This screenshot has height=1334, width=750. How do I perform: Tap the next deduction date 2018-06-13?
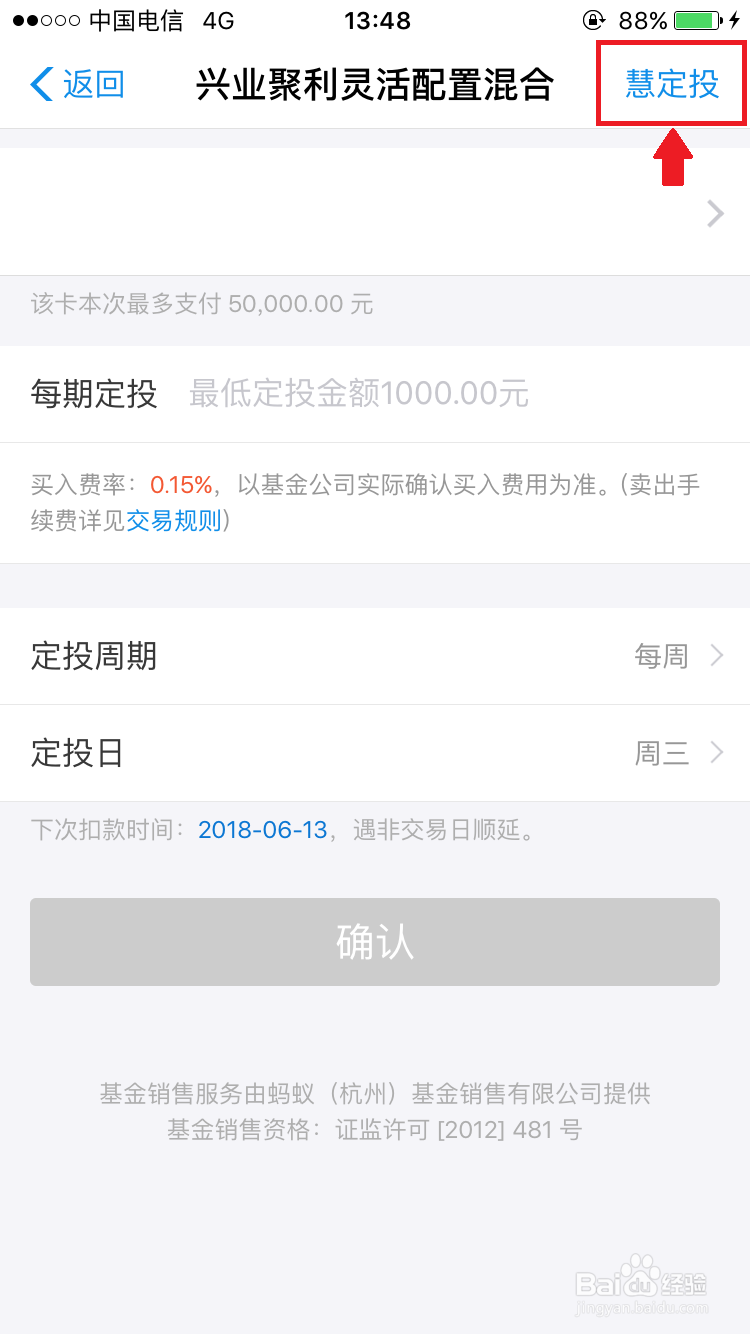click(x=262, y=829)
